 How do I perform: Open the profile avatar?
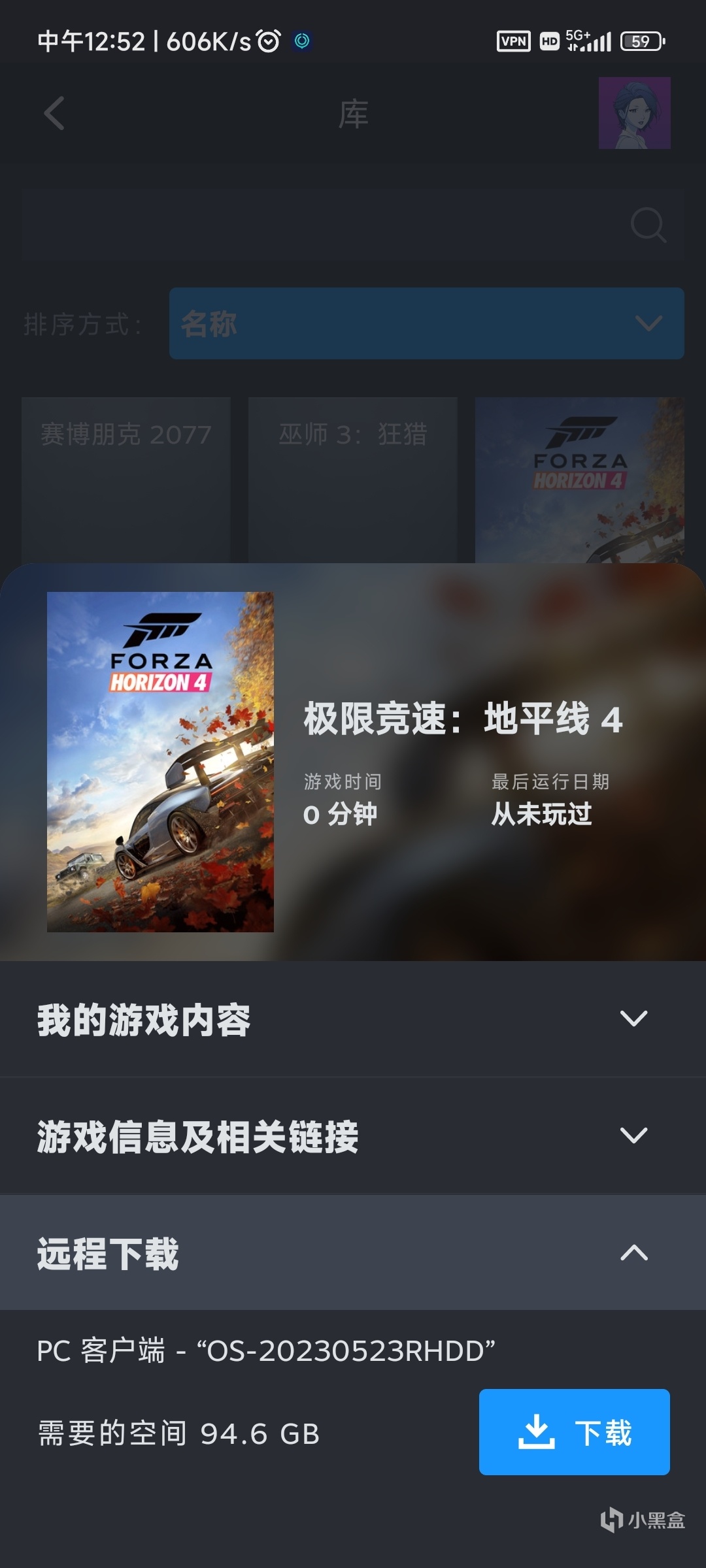pos(634,113)
